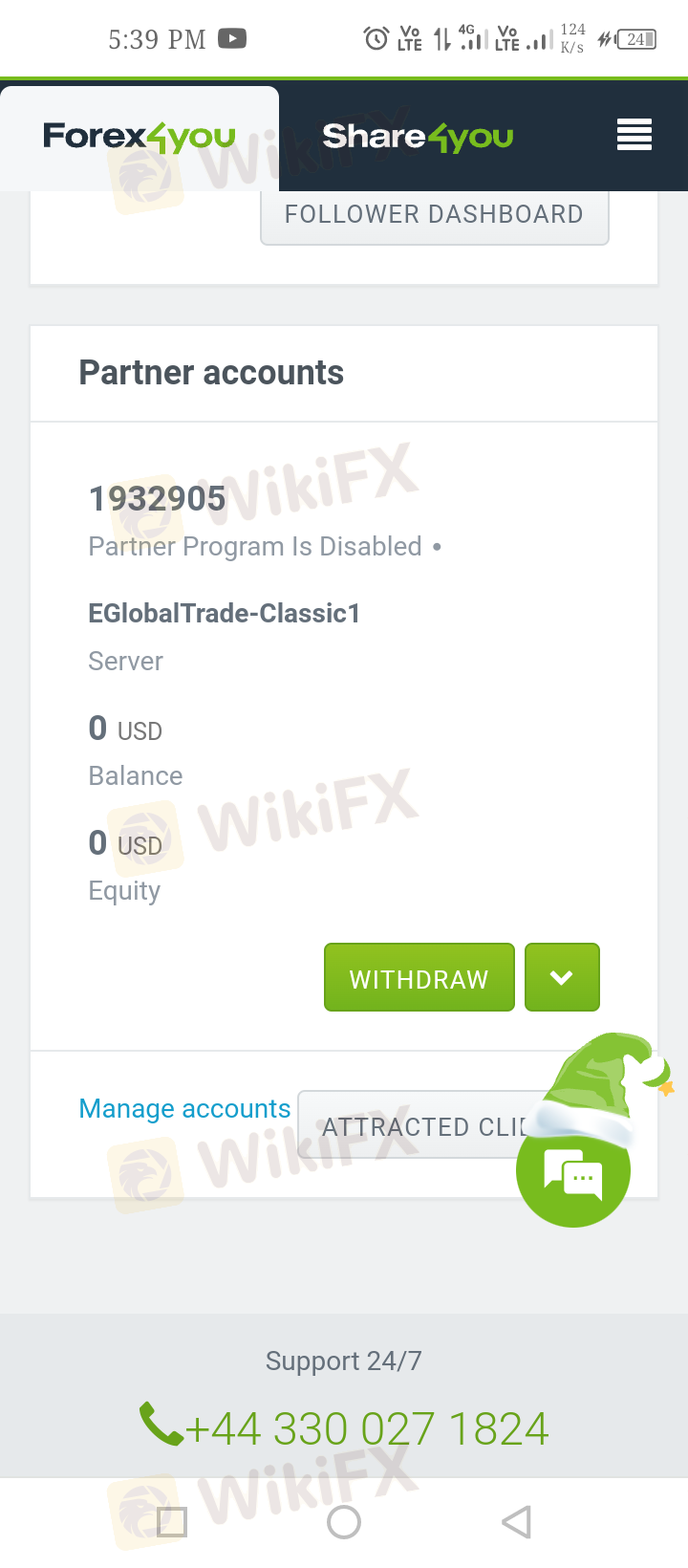Viewport: 688px width, 1568px height.
Task: Go to the system home screen
Action: (344, 1522)
